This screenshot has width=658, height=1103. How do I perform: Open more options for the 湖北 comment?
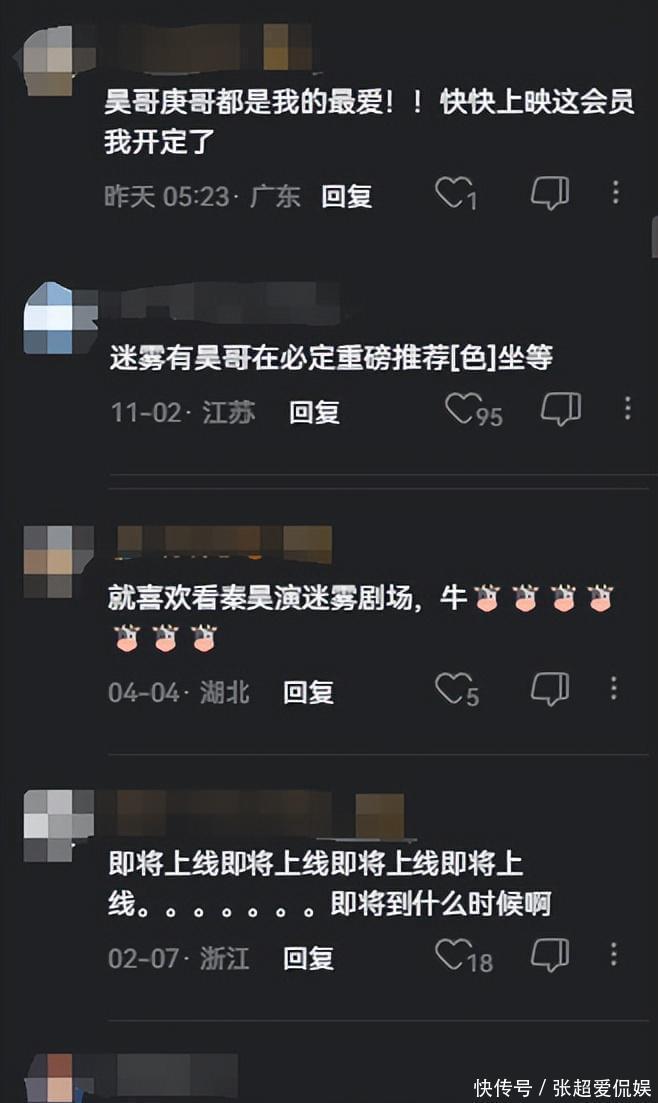tap(615, 688)
